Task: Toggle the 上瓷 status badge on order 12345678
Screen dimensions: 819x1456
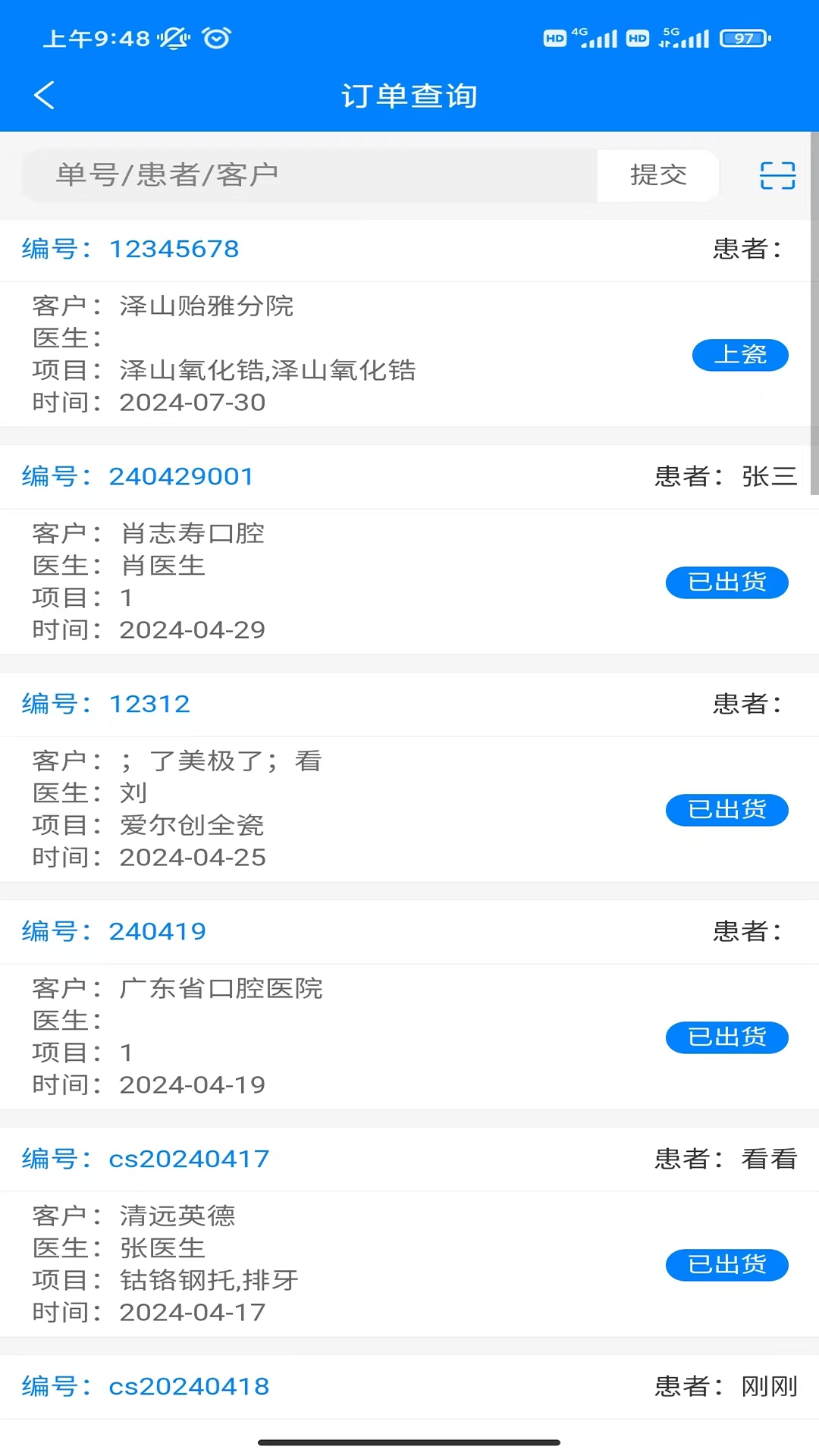Action: point(740,354)
